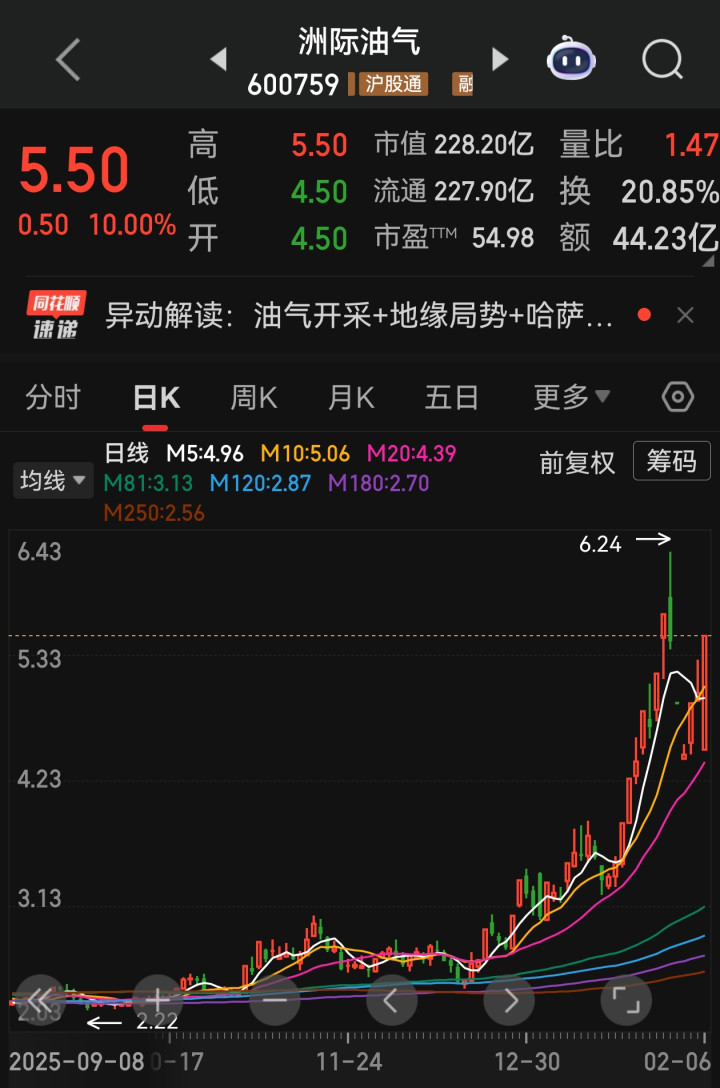Zoom in the chart with plus button
The width and height of the screenshot is (720, 1088).
coord(157,1000)
